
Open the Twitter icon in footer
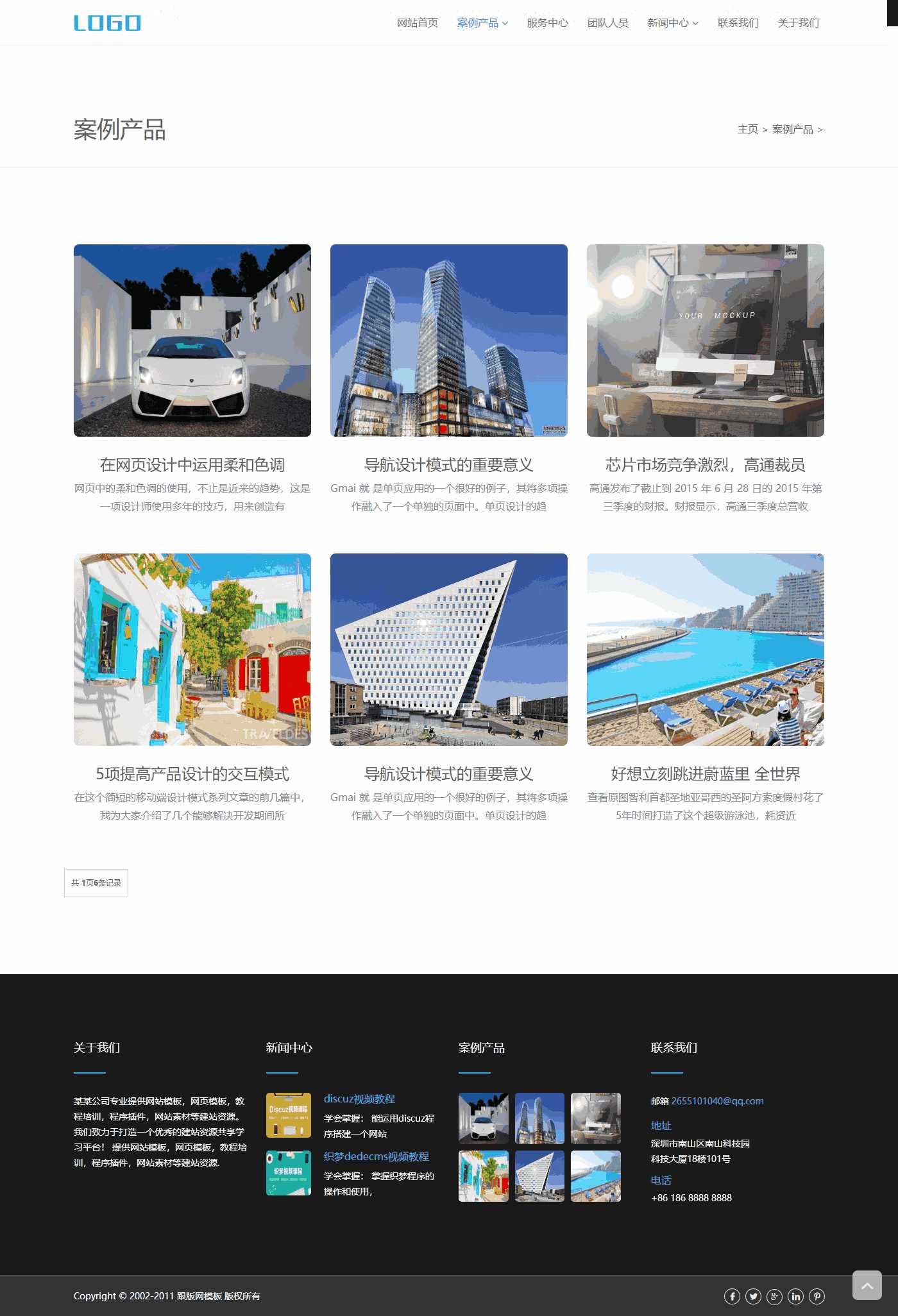pos(753,1296)
